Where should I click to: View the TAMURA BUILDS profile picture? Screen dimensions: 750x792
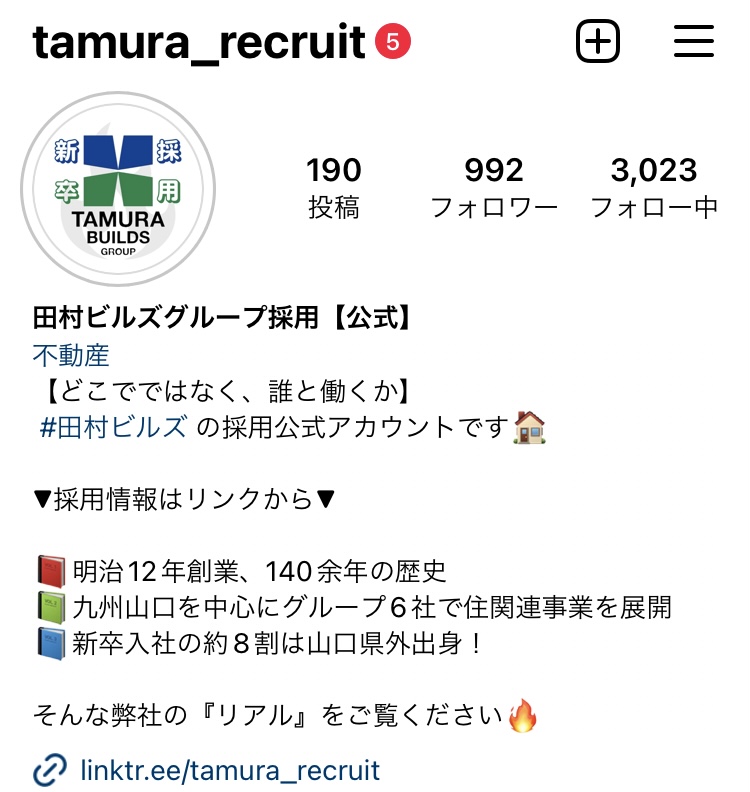click(x=119, y=190)
